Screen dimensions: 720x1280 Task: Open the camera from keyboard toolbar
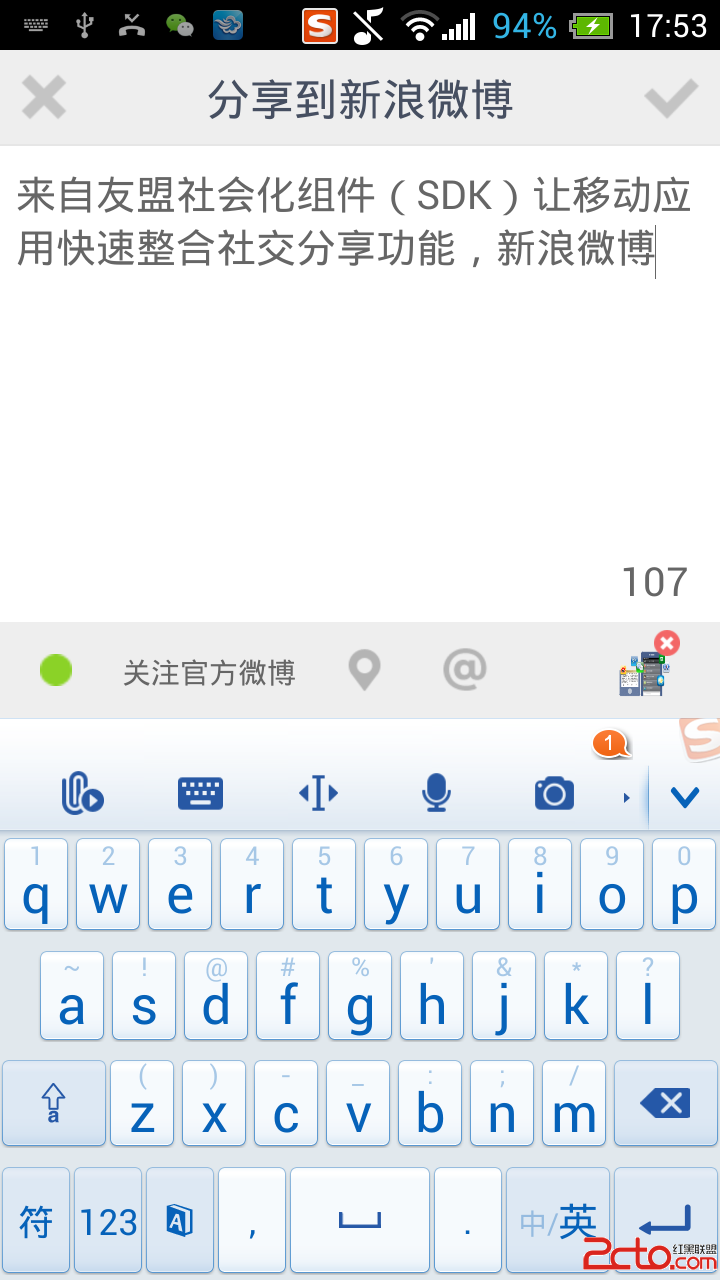pyautogui.click(x=554, y=794)
